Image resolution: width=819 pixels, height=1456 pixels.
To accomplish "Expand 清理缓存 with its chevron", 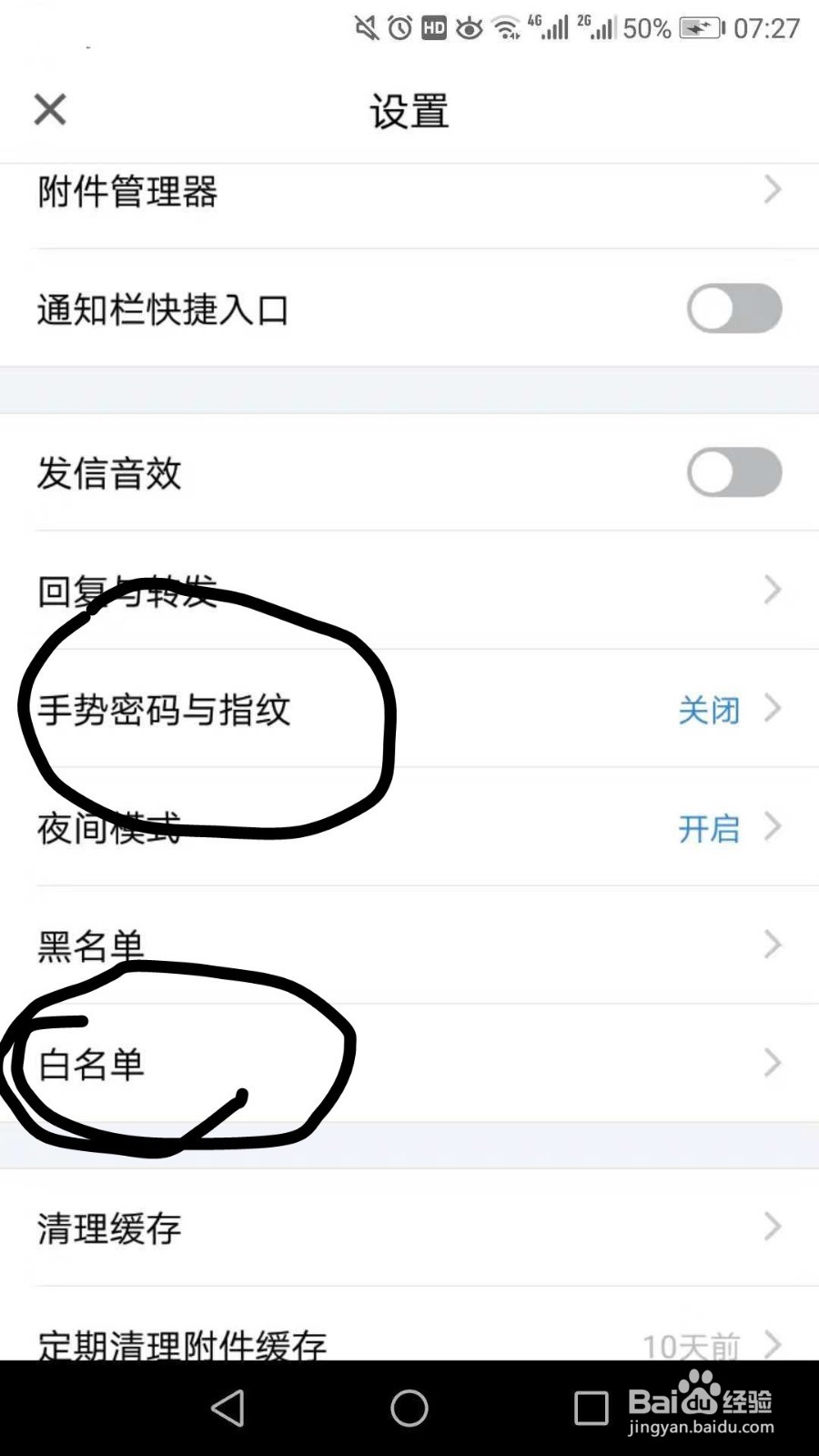I will [772, 1227].
